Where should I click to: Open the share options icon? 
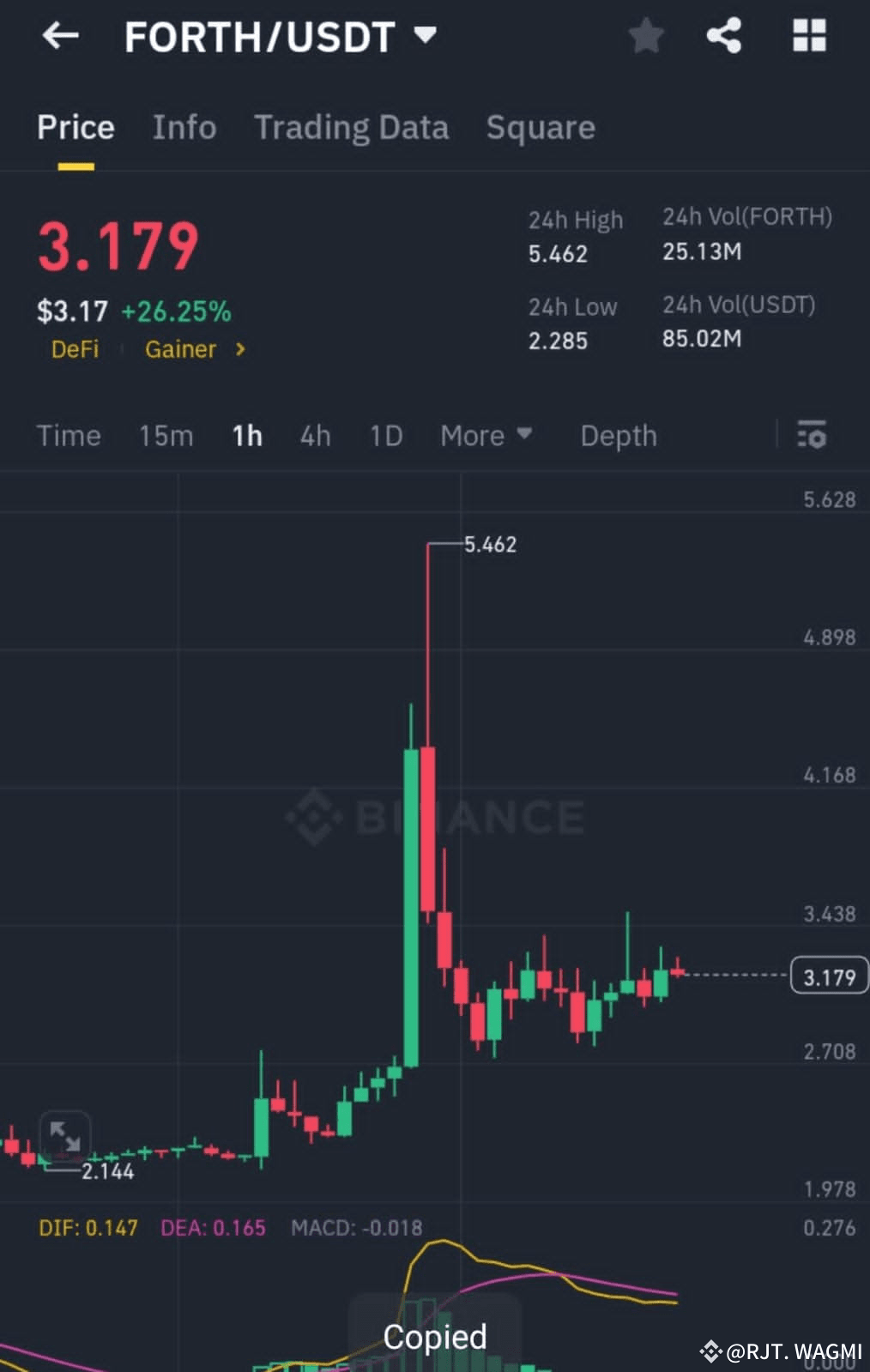tap(723, 36)
